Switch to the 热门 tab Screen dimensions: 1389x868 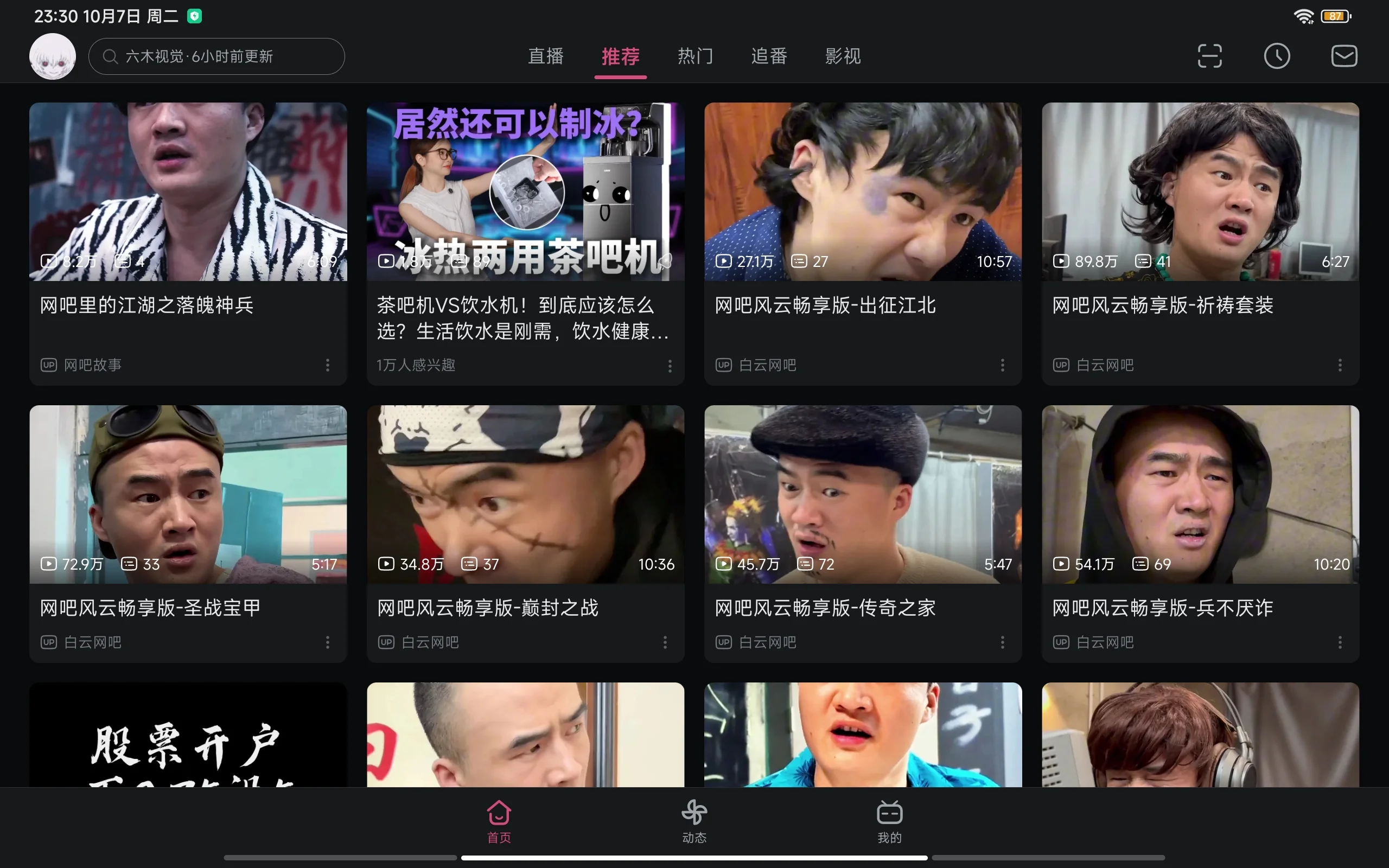tap(695, 56)
